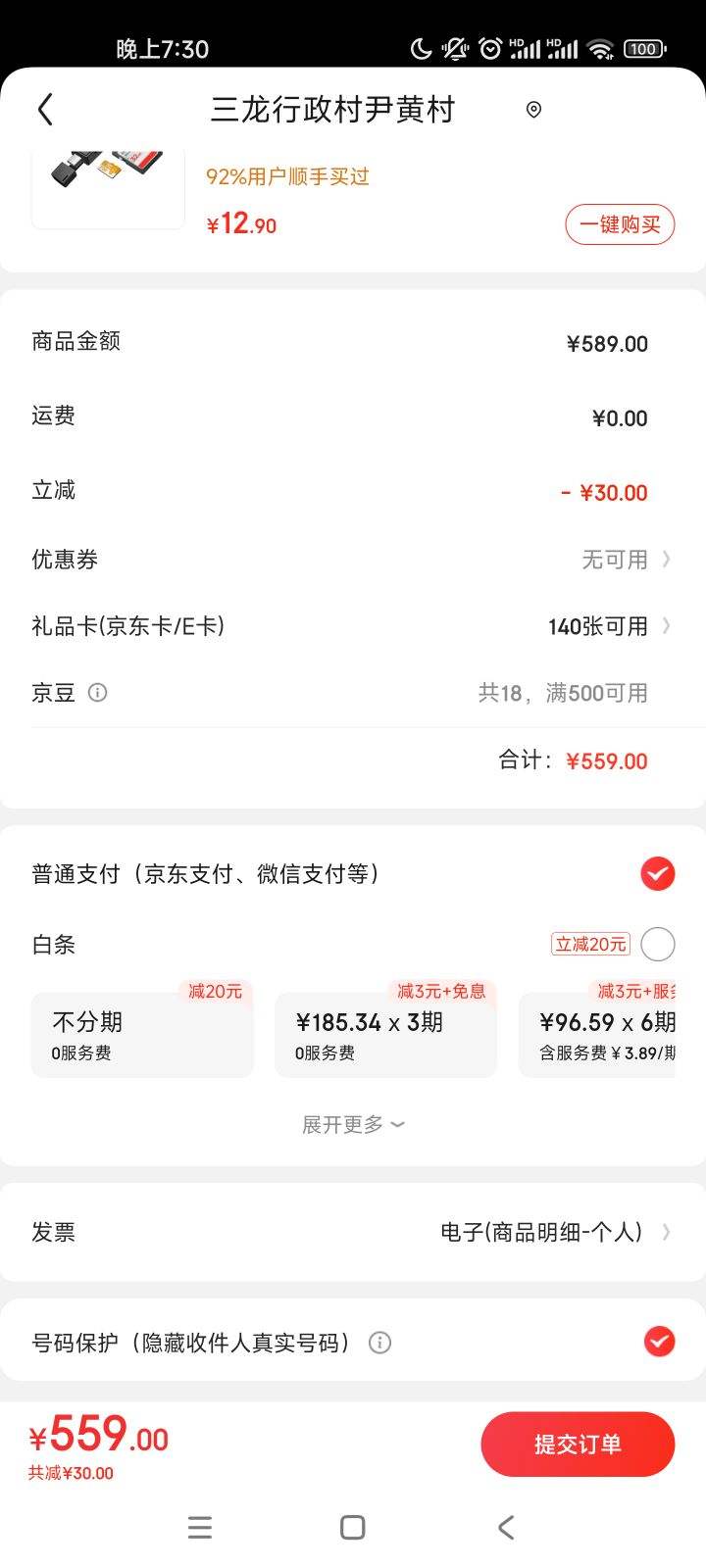Open the 发票 invoice options chevron
706x1568 pixels.
pos(666,1232)
